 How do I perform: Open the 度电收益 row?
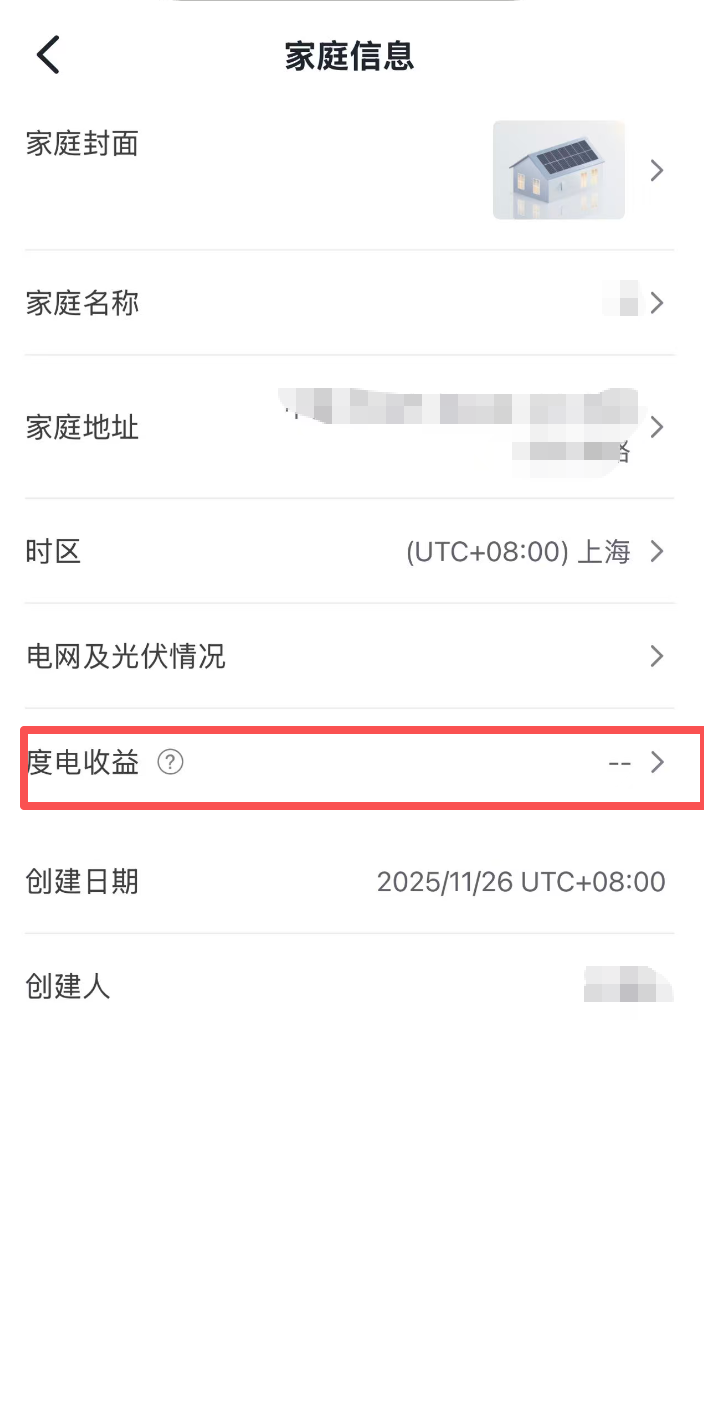(x=400, y=762)
